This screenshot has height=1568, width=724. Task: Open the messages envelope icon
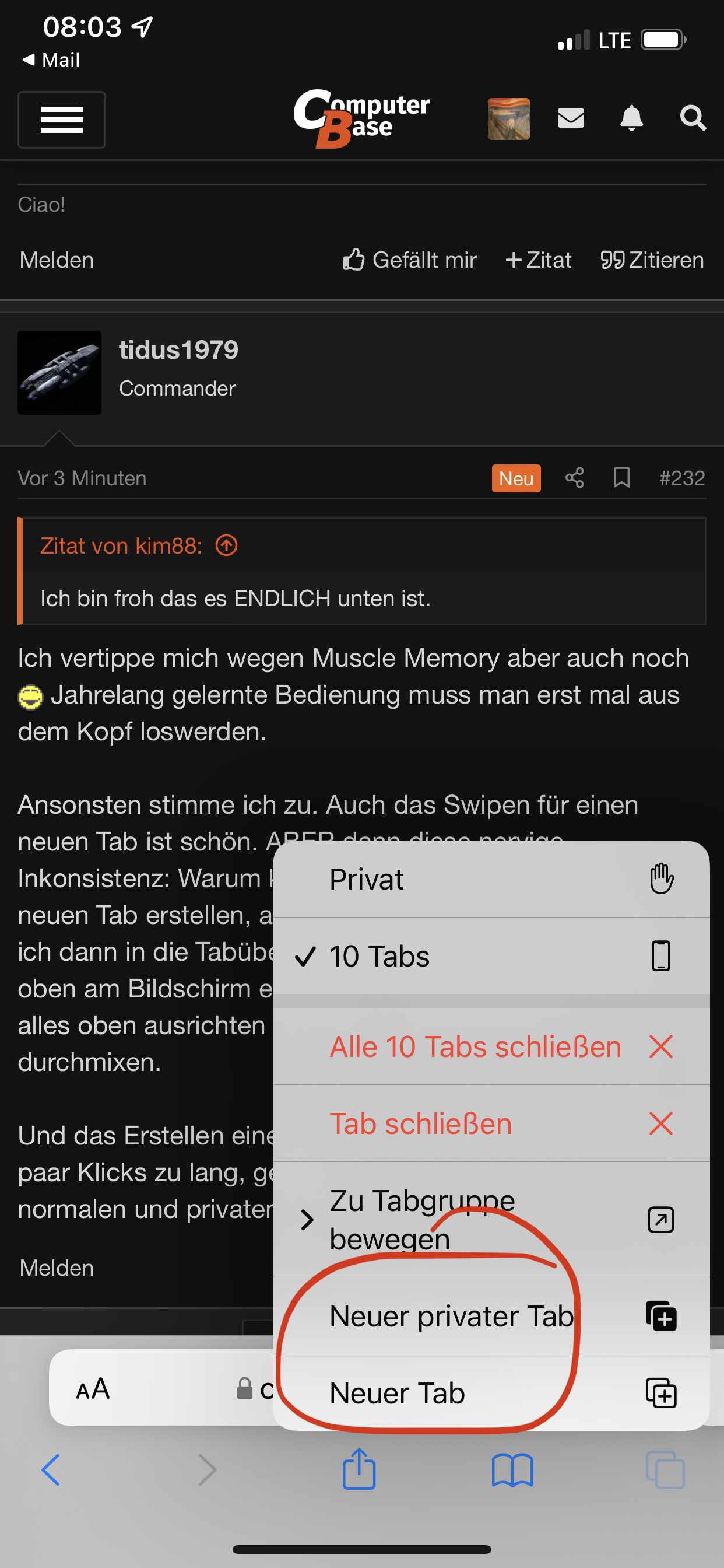(570, 118)
